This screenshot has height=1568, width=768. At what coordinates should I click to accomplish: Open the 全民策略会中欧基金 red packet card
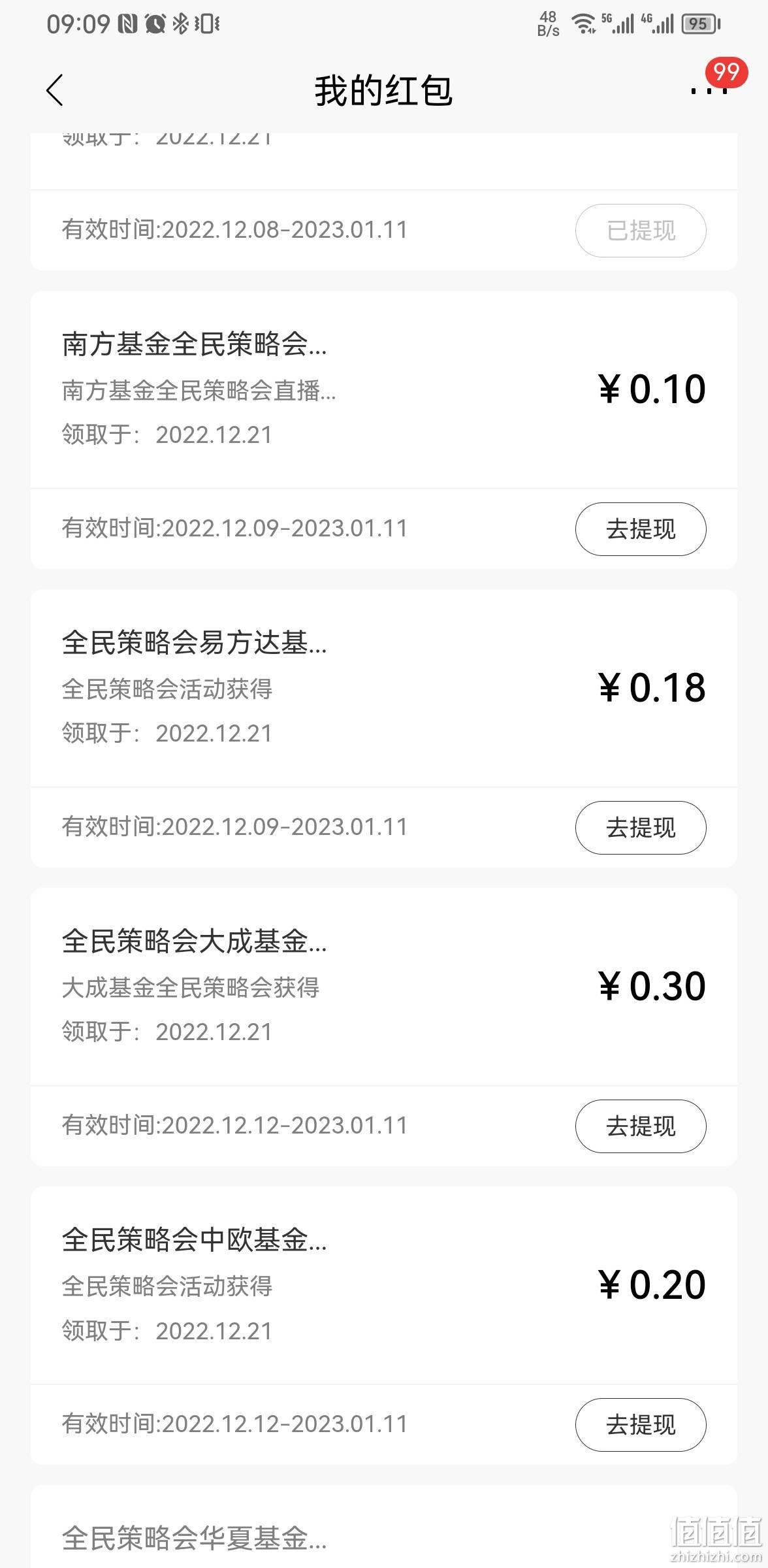tap(384, 1285)
